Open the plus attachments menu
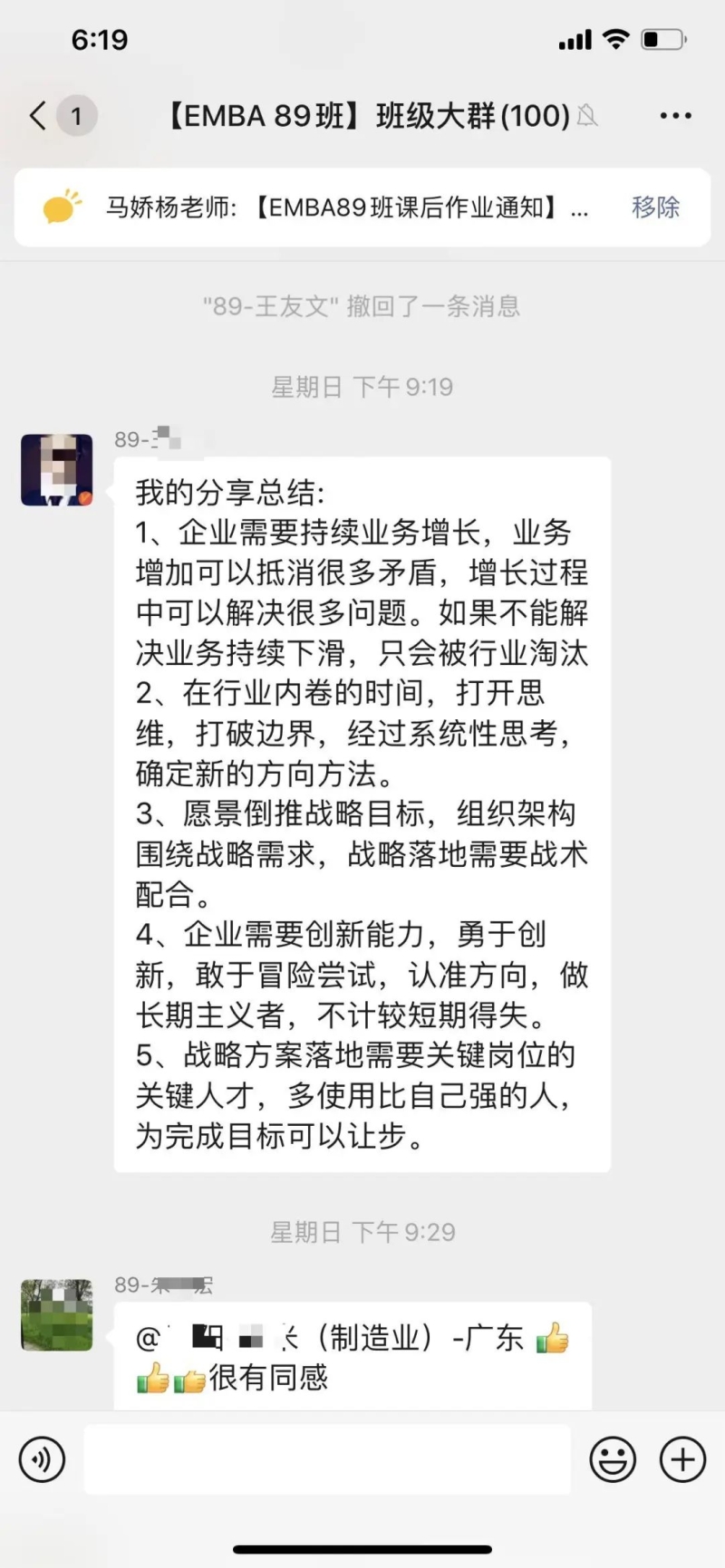Viewport: 725px width, 1568px height. [x=682, y=1459]
